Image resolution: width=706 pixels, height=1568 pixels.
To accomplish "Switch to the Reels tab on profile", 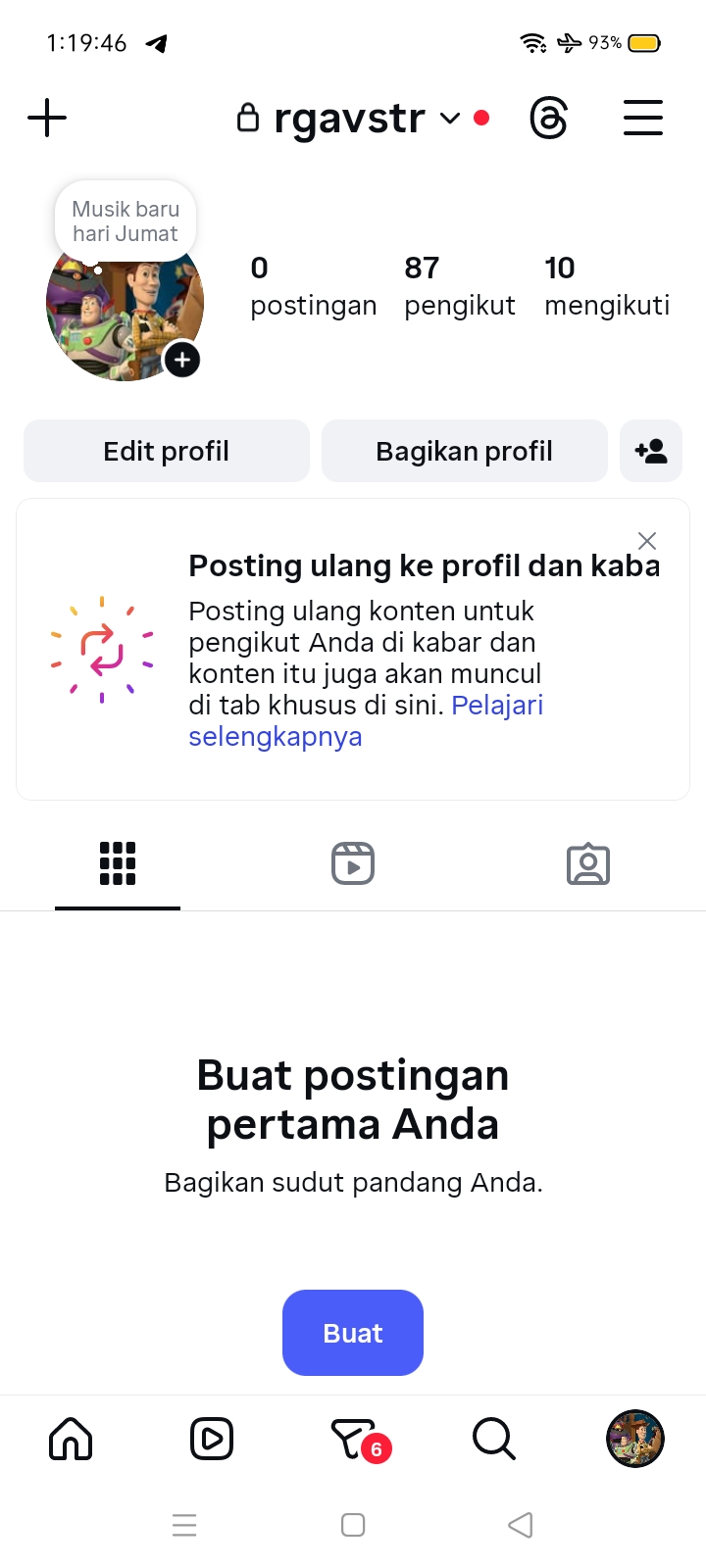I will pos(353,863).
